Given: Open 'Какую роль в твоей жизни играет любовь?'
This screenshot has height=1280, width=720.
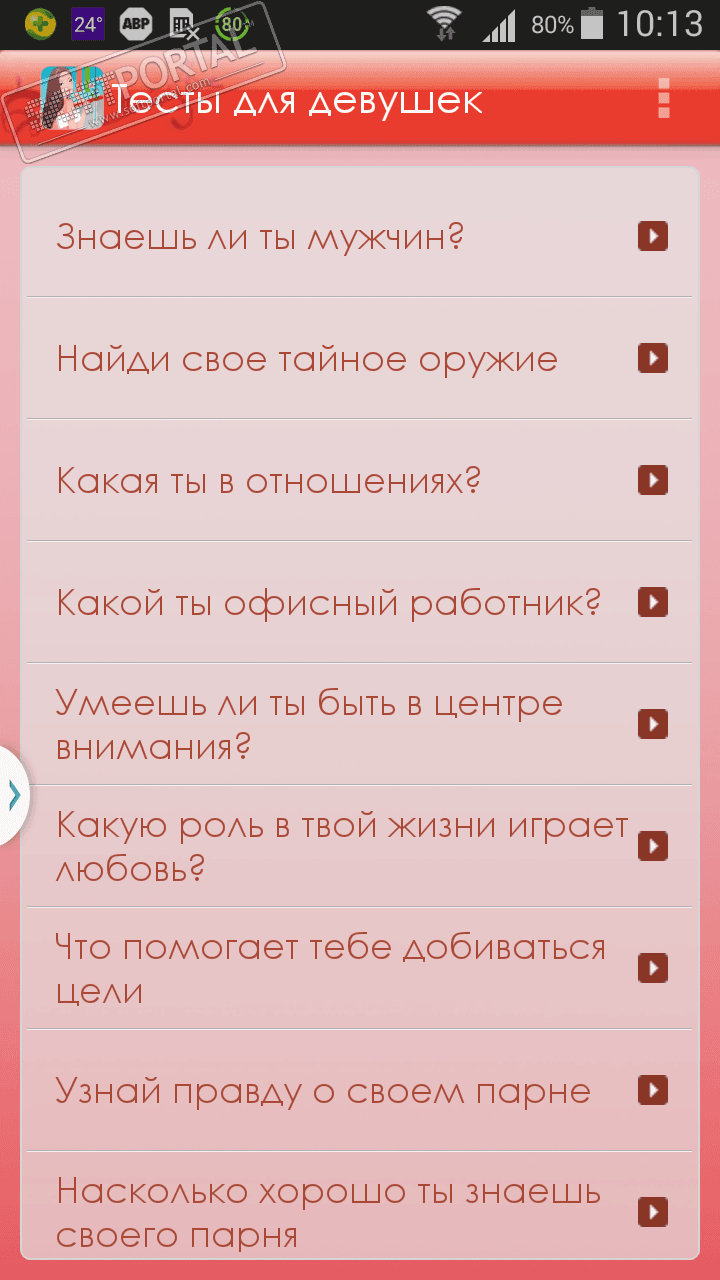Looking at the screenshot, I should pyautogui.click(x=360, y=846).
